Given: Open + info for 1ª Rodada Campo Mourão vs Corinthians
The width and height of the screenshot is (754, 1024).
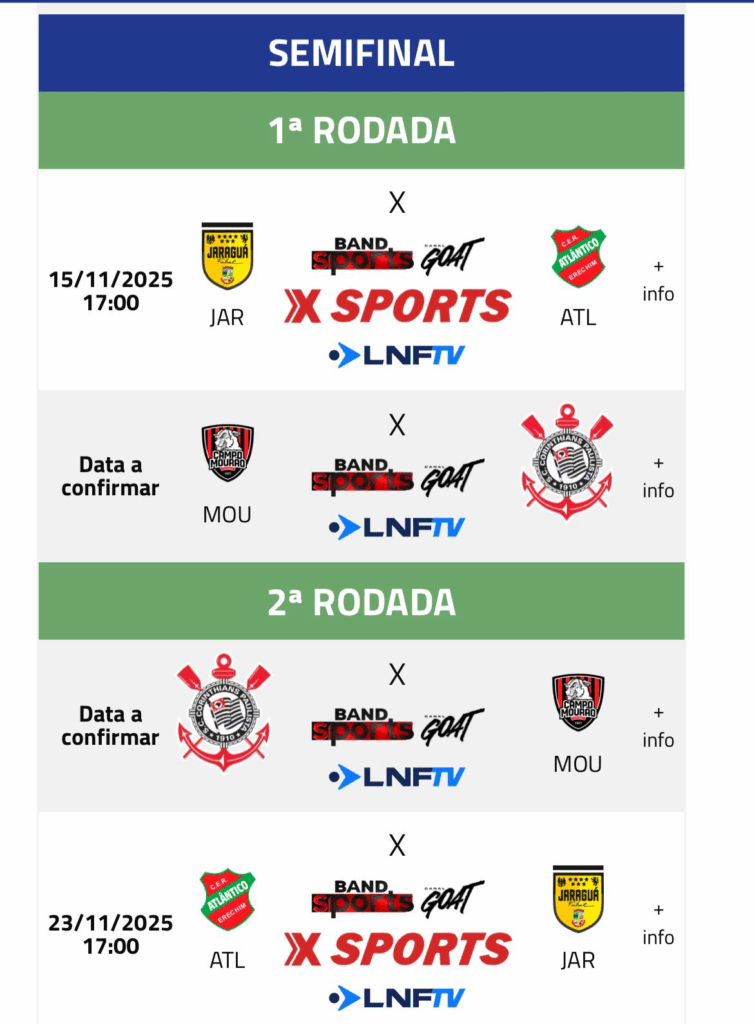Looking at the screenshot, I should (x=658, y=477).
